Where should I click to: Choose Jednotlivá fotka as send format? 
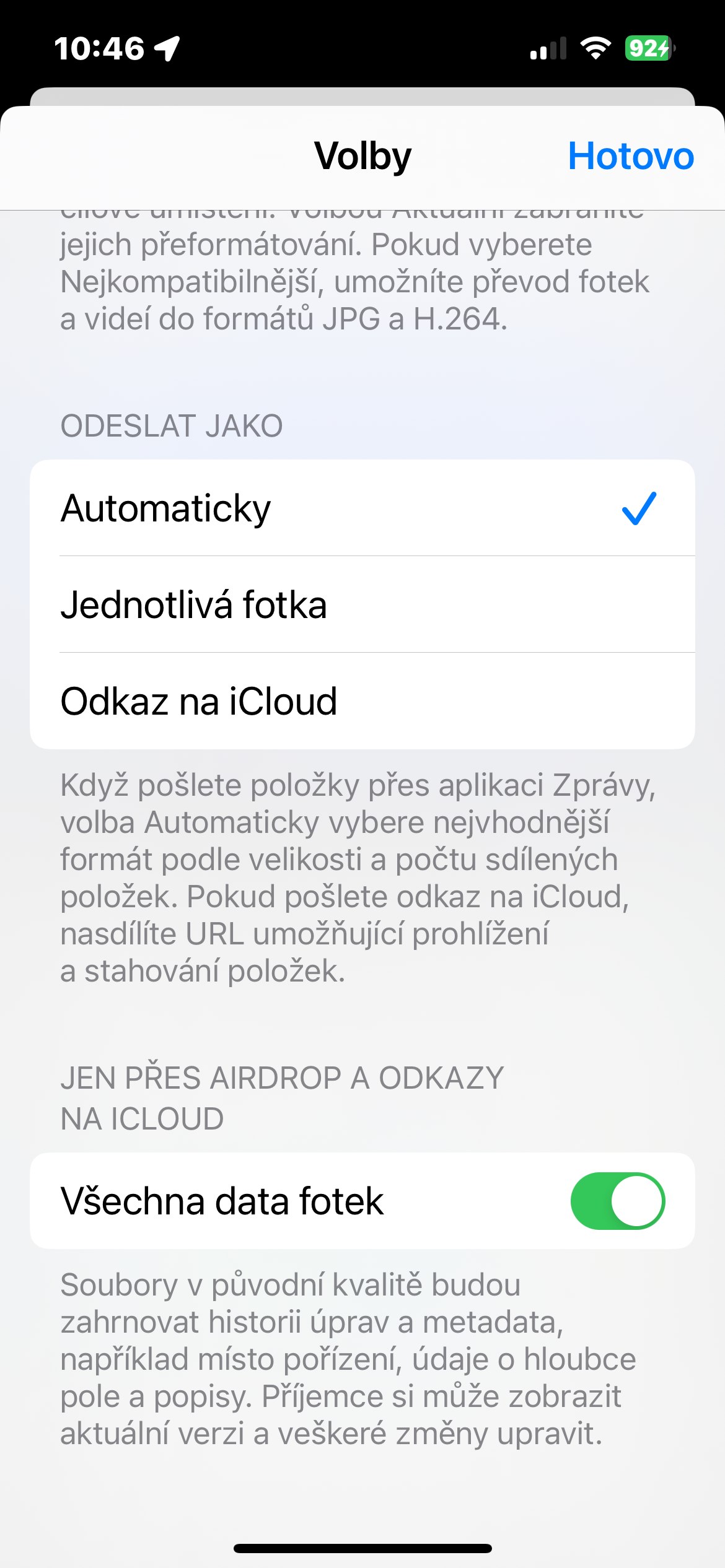(362, 605)
